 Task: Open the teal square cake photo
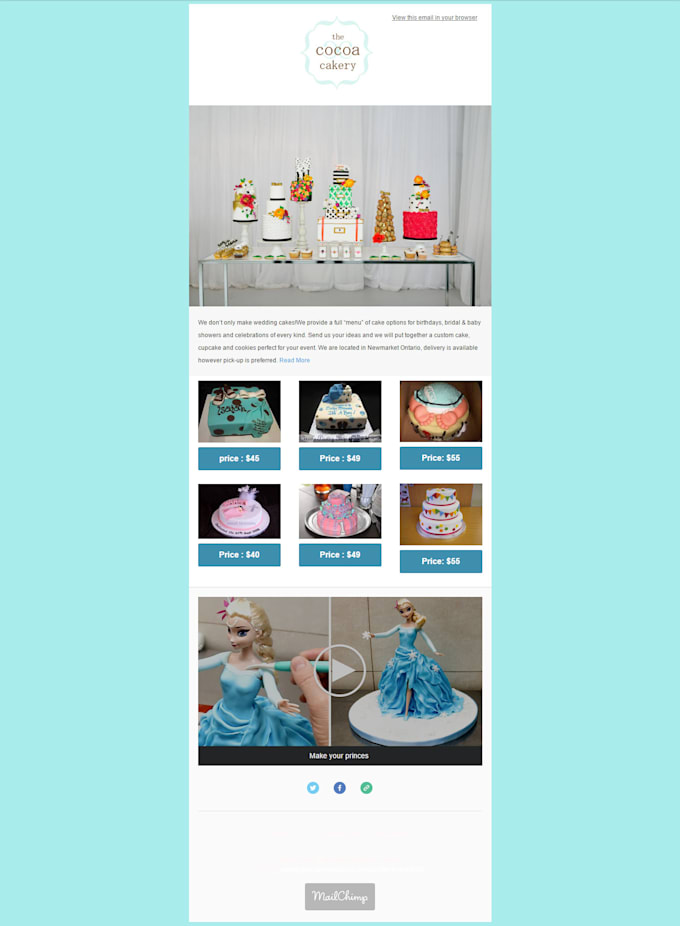239,411
